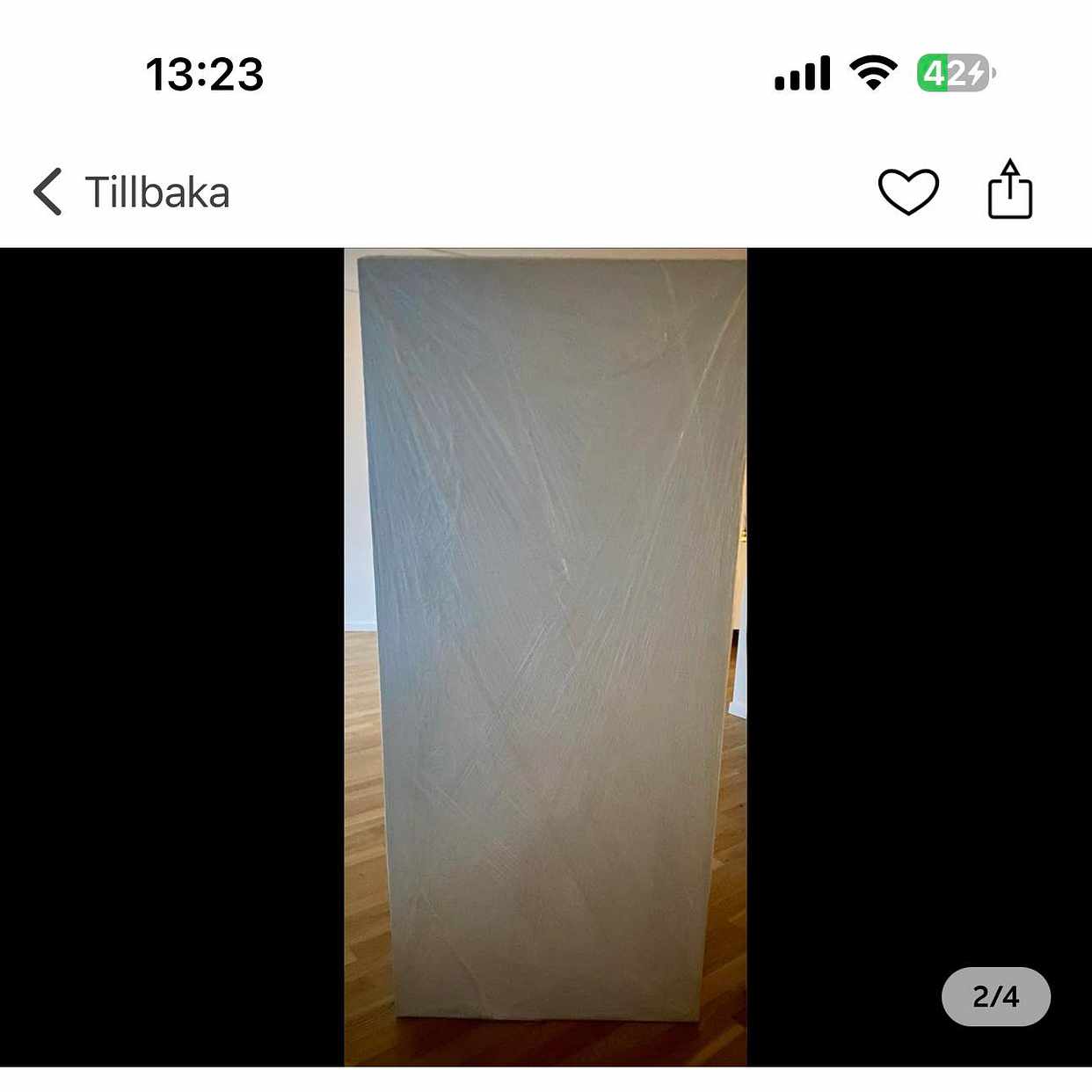Go back with the Tillbaka button
Screen dimensions: 1092x1092
coord(132,192)
